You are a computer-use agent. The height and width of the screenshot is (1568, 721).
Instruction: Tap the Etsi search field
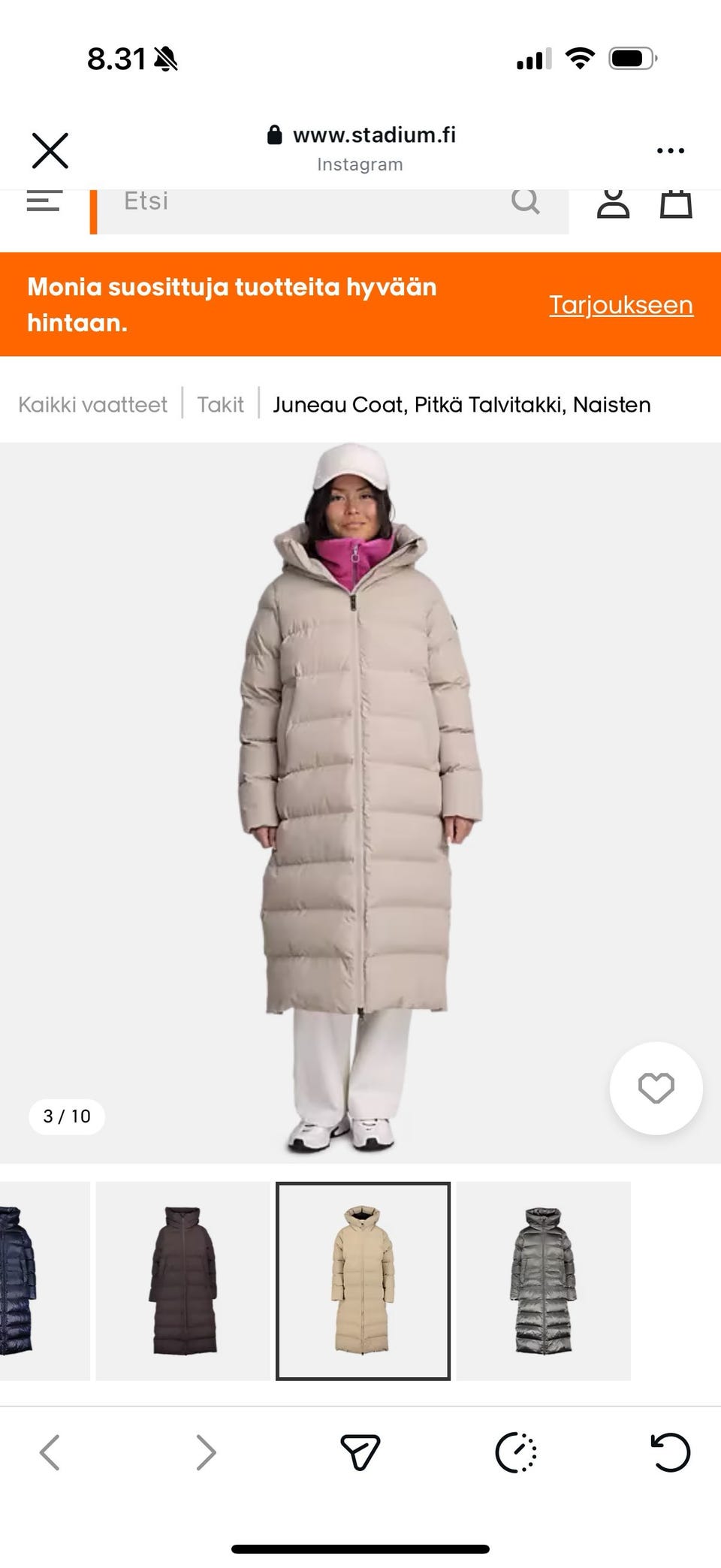point(315,203)
